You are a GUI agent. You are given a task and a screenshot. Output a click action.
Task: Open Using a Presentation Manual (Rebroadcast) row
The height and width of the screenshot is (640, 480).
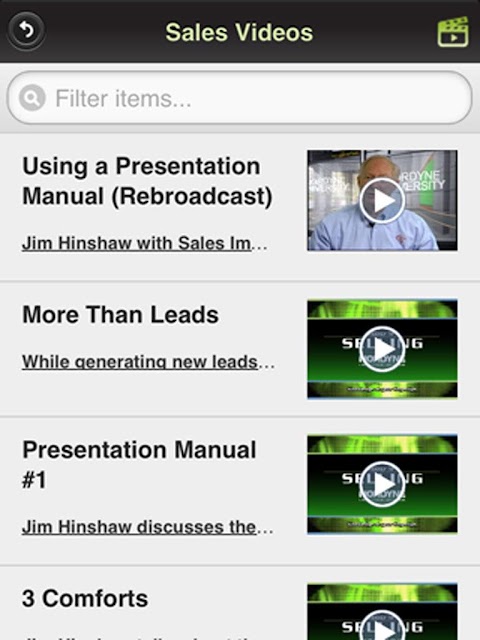tap(240, 207)
